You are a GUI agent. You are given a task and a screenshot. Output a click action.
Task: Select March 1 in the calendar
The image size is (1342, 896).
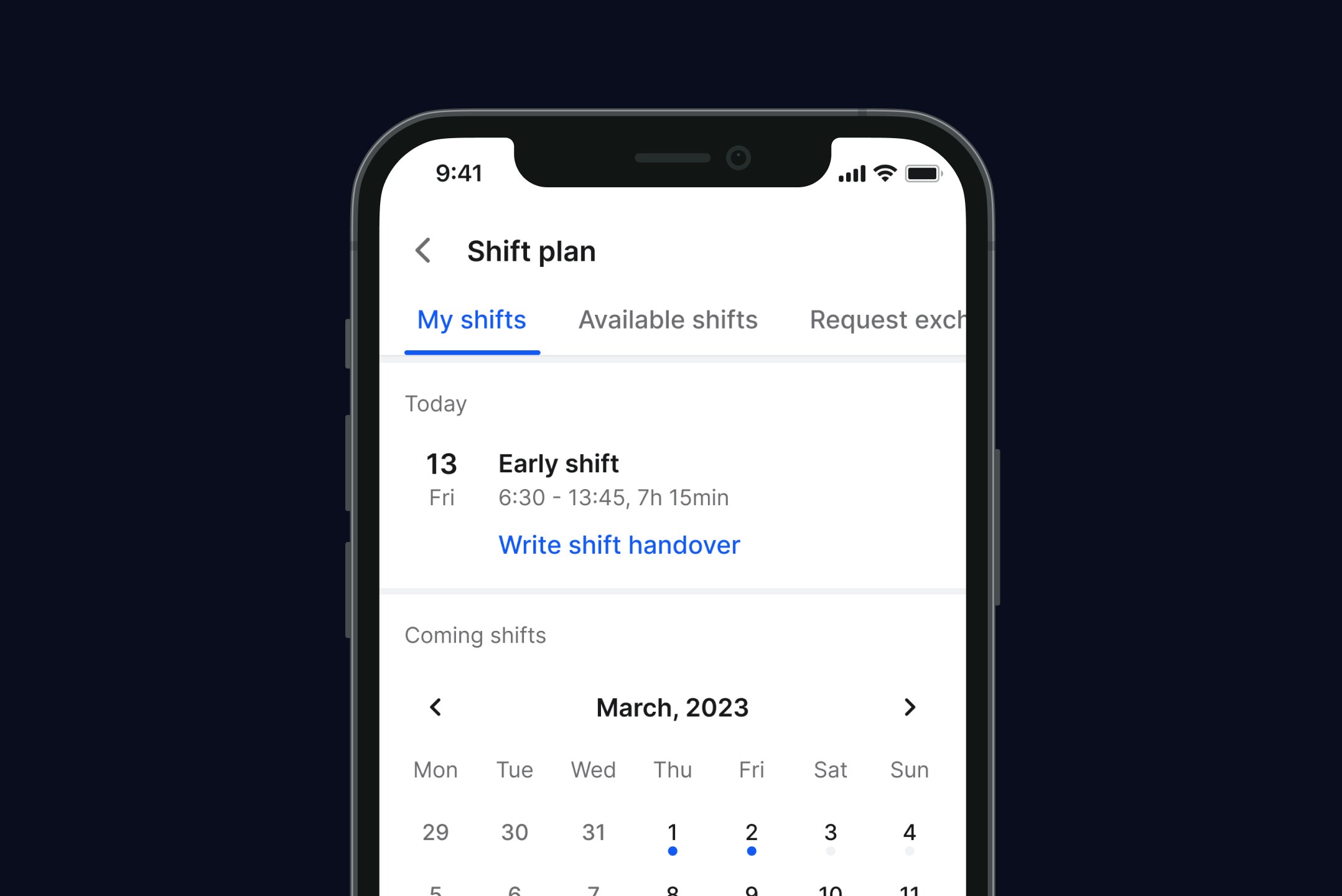[x=673, y=833]
